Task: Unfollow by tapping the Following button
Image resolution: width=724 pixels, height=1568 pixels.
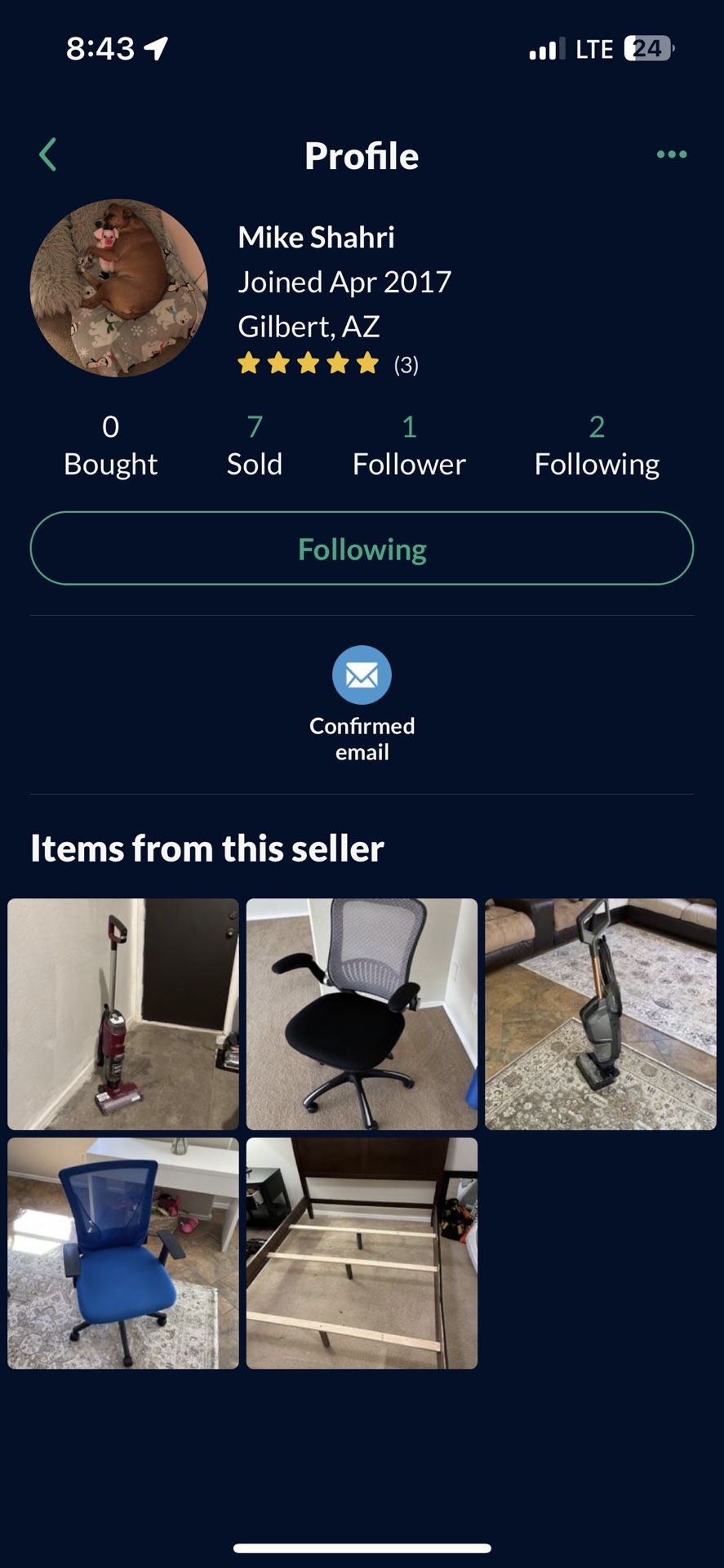Action: tap(362, 548)
